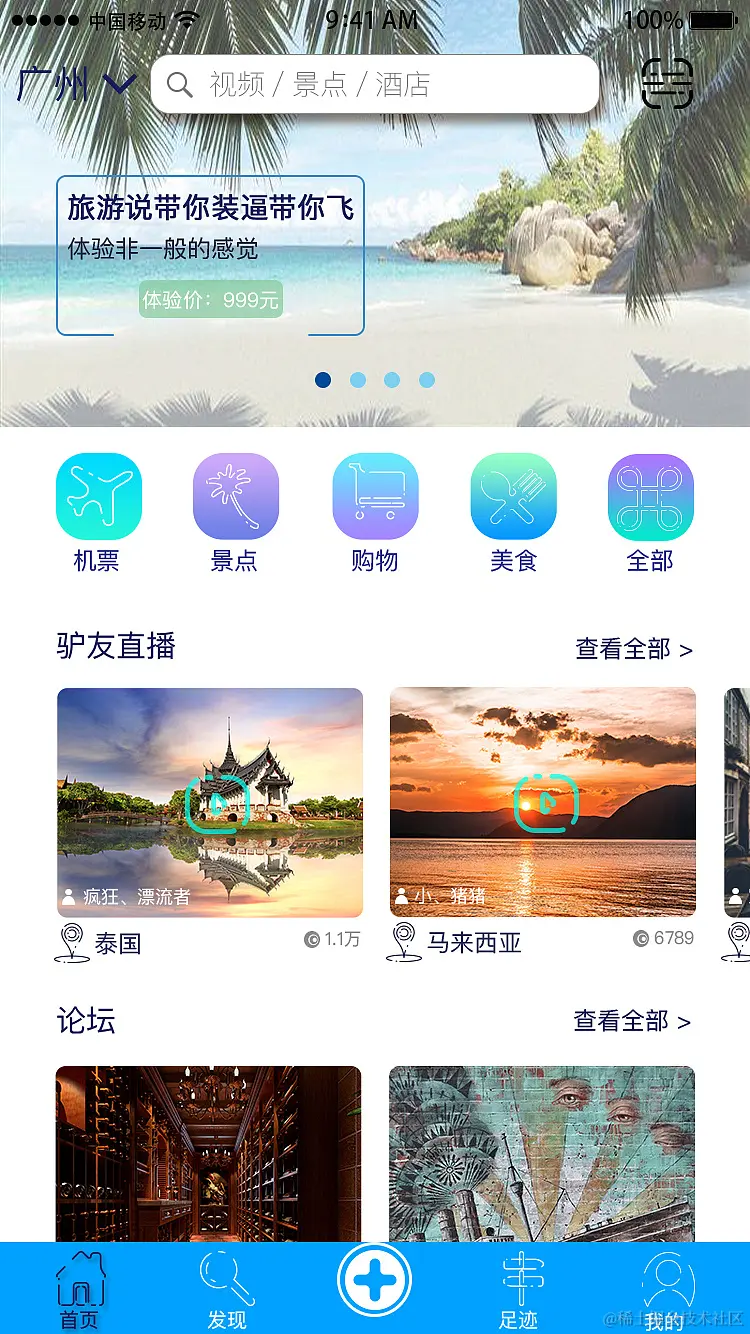Open the 体验价：999元 banner tag
This screenshot has width=750, height=1334.
pos(210,299)
